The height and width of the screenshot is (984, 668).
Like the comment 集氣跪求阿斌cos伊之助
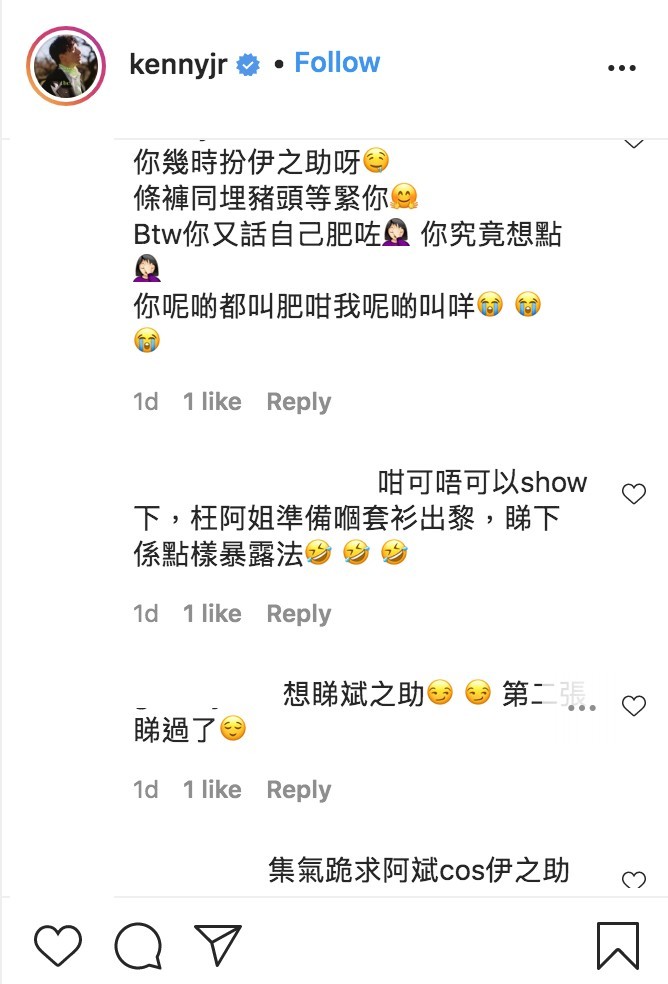tap(634, 881)
